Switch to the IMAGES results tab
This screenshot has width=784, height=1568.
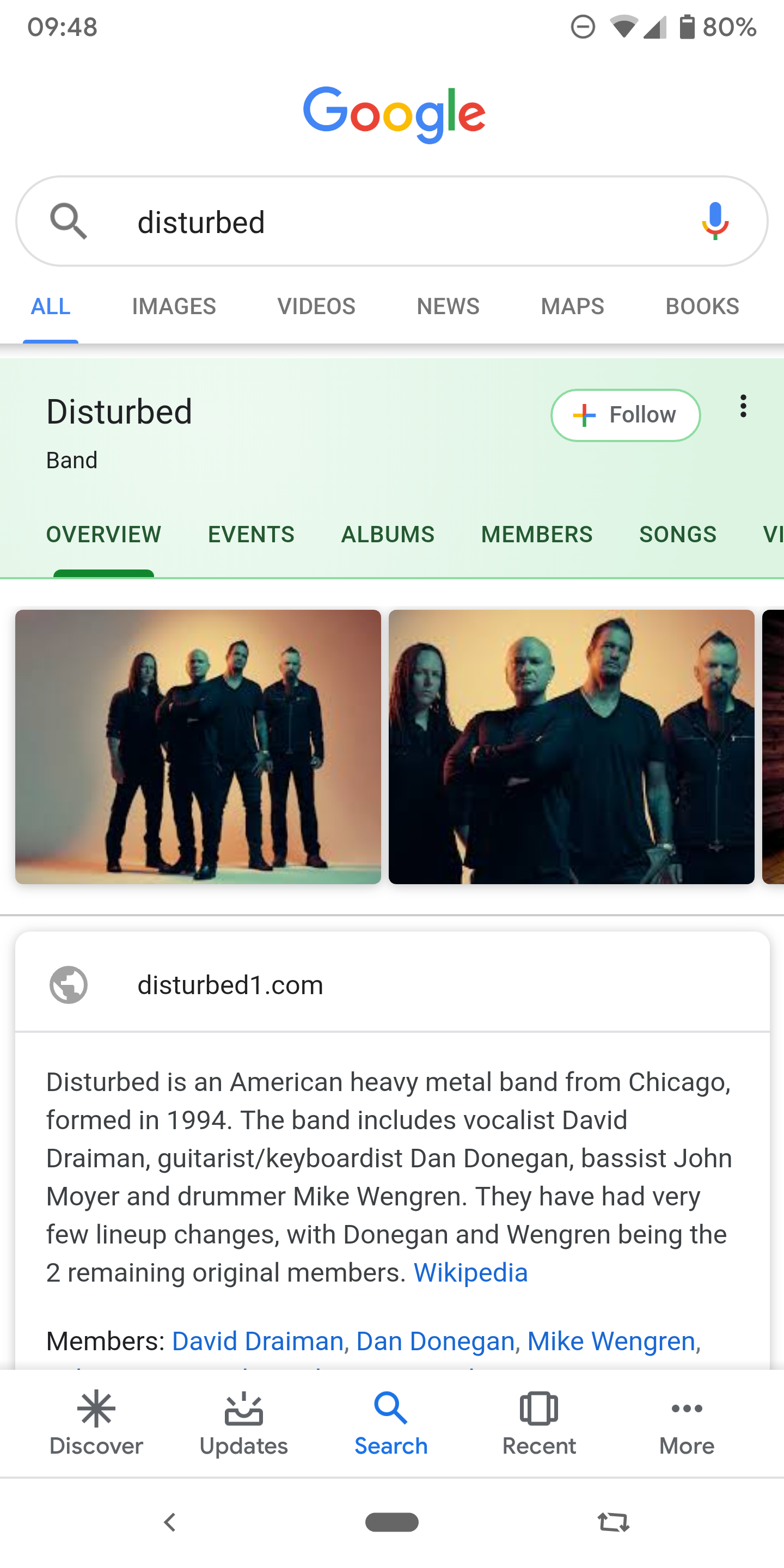(x=174, y=306)
